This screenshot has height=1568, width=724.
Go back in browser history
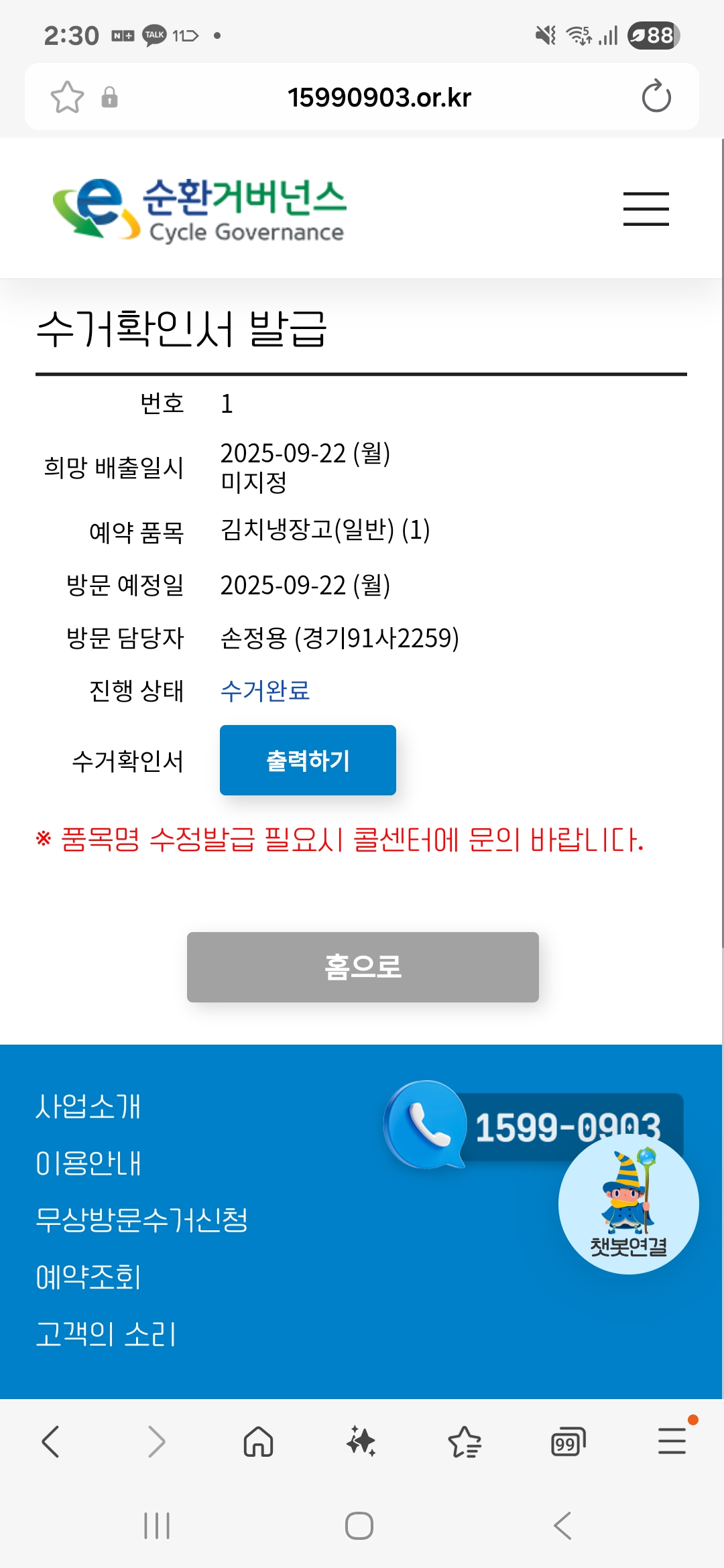(x=51, y=1441)
